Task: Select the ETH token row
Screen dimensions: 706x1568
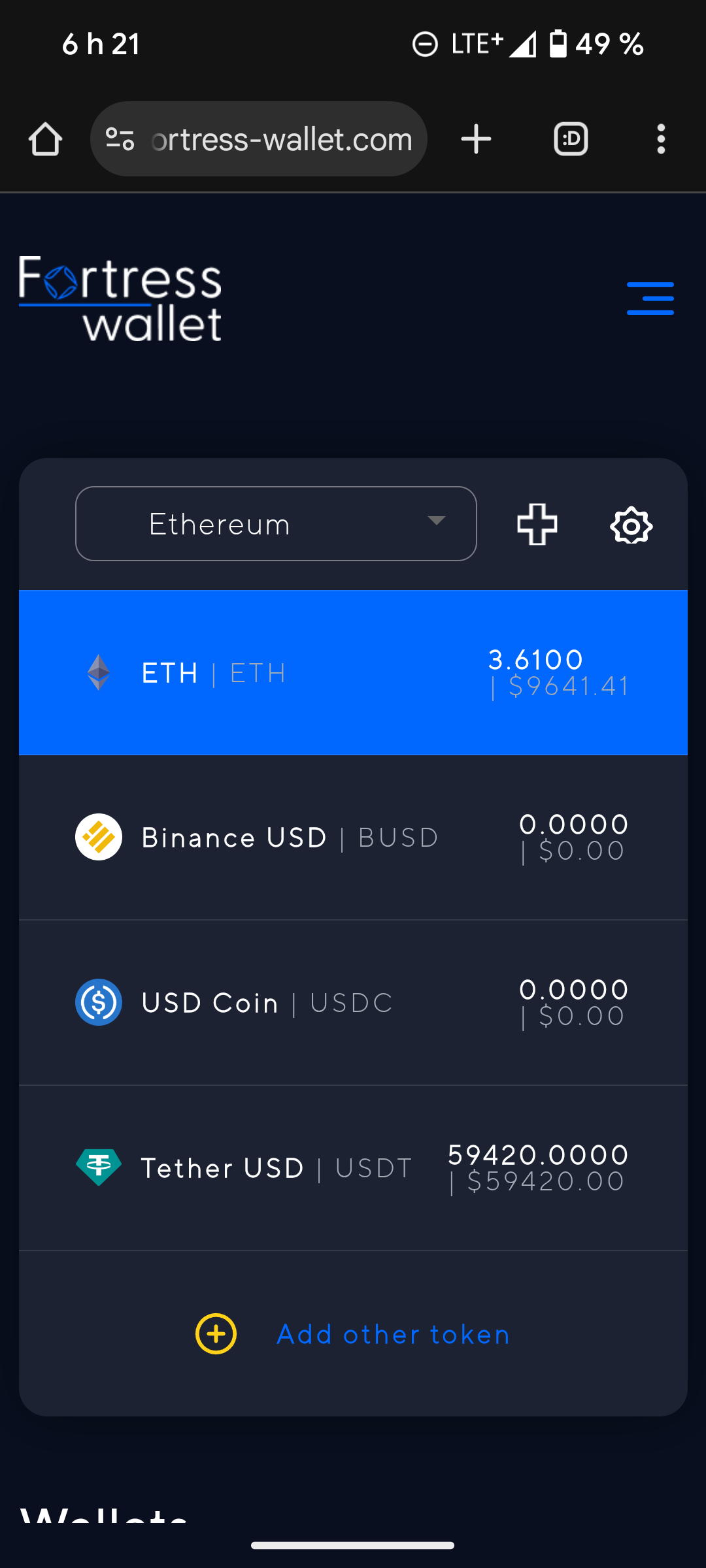Action: tap(353, 673)
